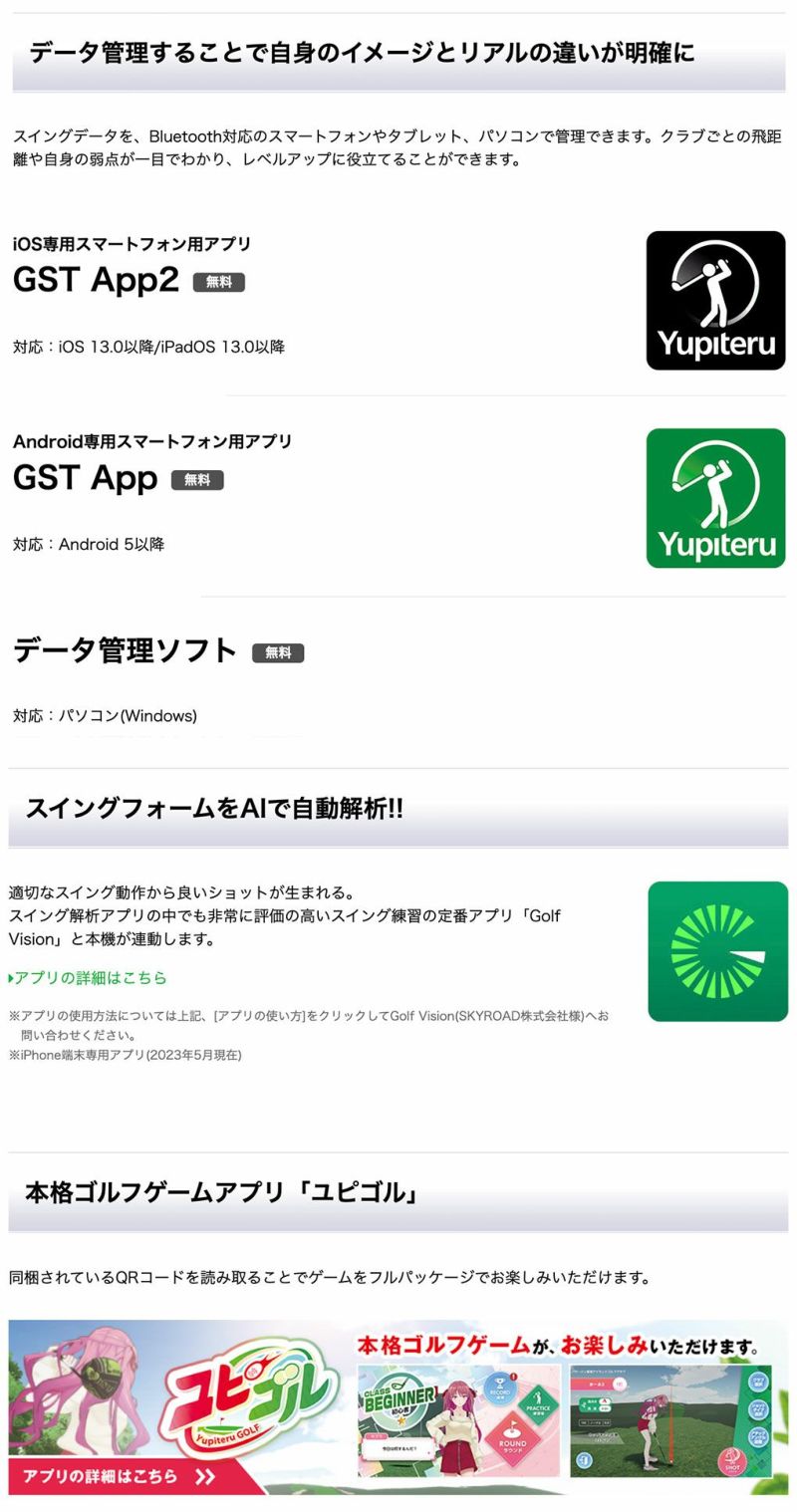Tap the SHOT button icon in the game screenshot

733,1460
